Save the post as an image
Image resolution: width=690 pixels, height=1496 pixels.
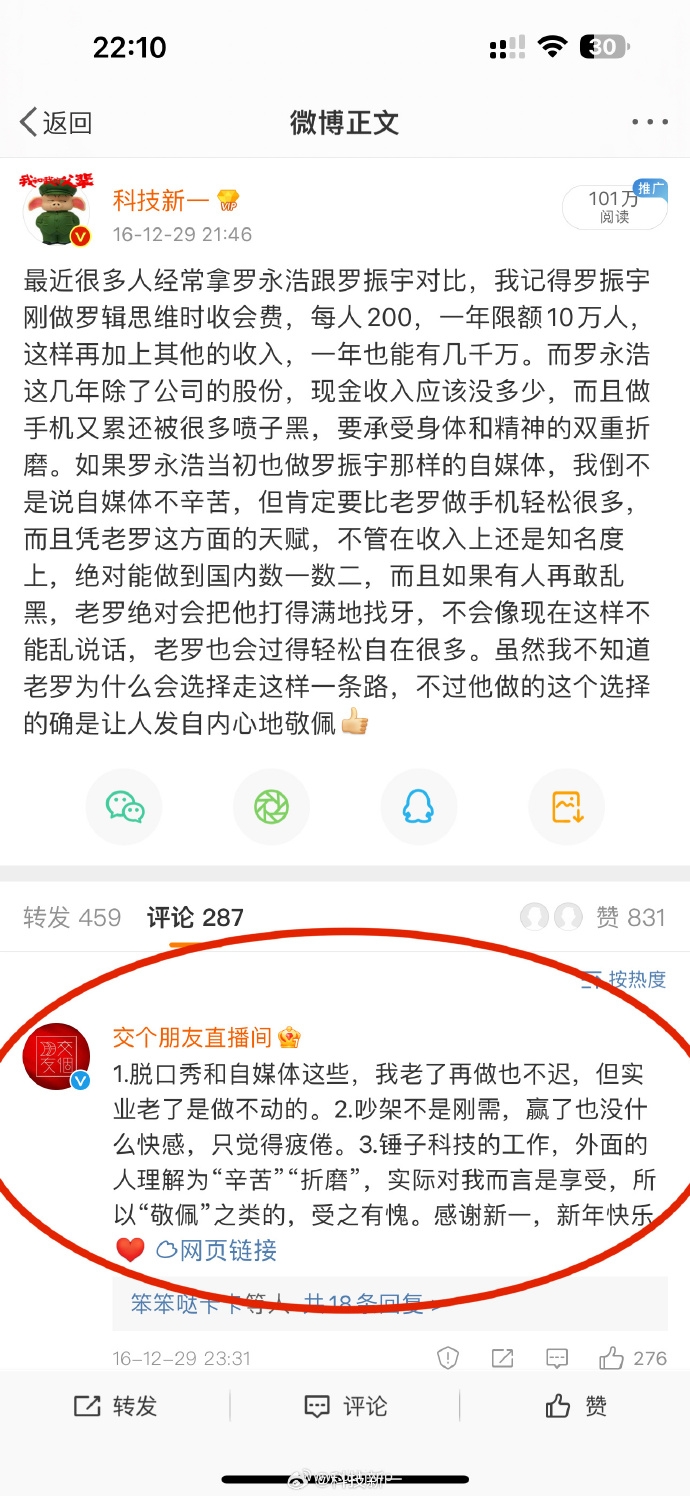click(566, 806)
